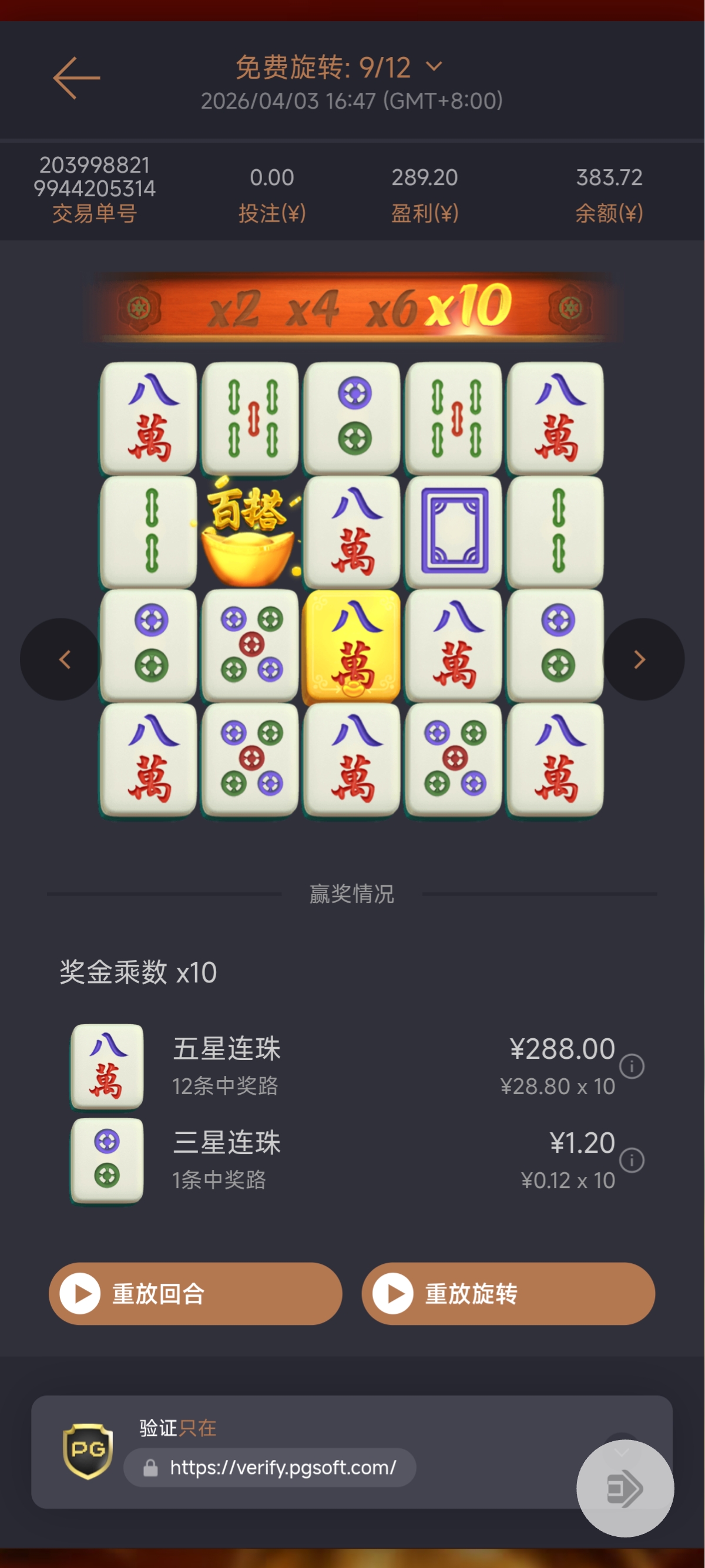The width and height of the screenshot is (705, 1568).
Task: Expand the free spins 9/12 dropdown
Action: click(434, 67)
